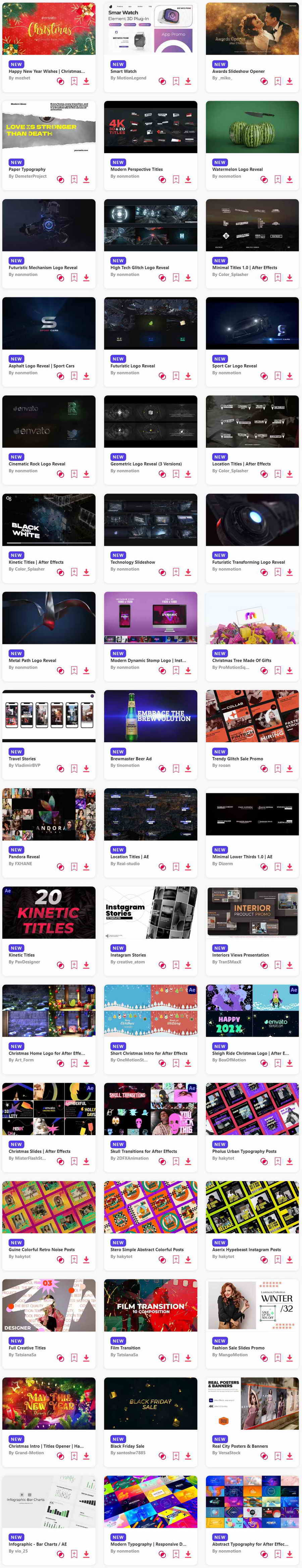Download Futuristic Mechanism Logo Reveal
This screenshot has width=302, height=1568.
87,278
